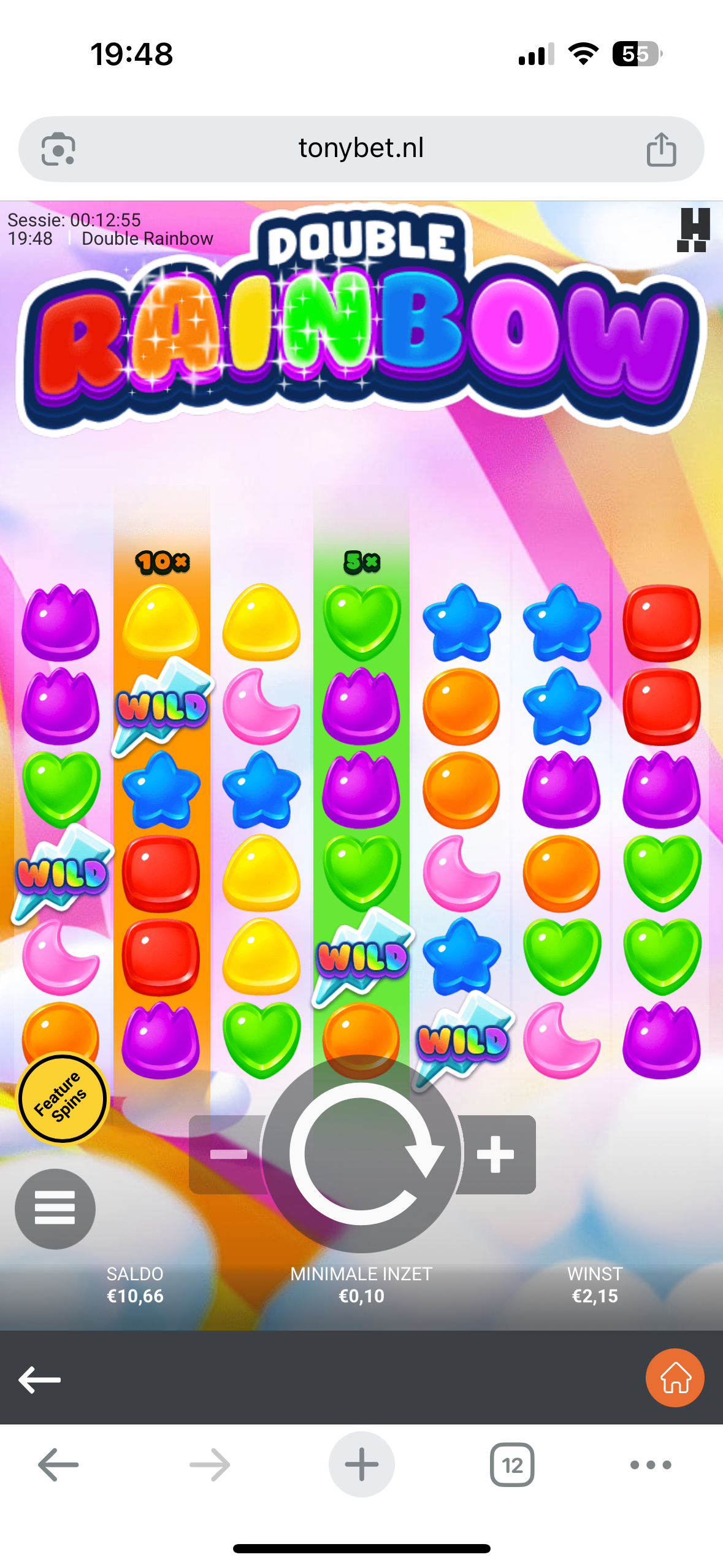This screenshot has height=1568, width=723.
Task: Go back using the white arrow
Action: coord(40,1380)
